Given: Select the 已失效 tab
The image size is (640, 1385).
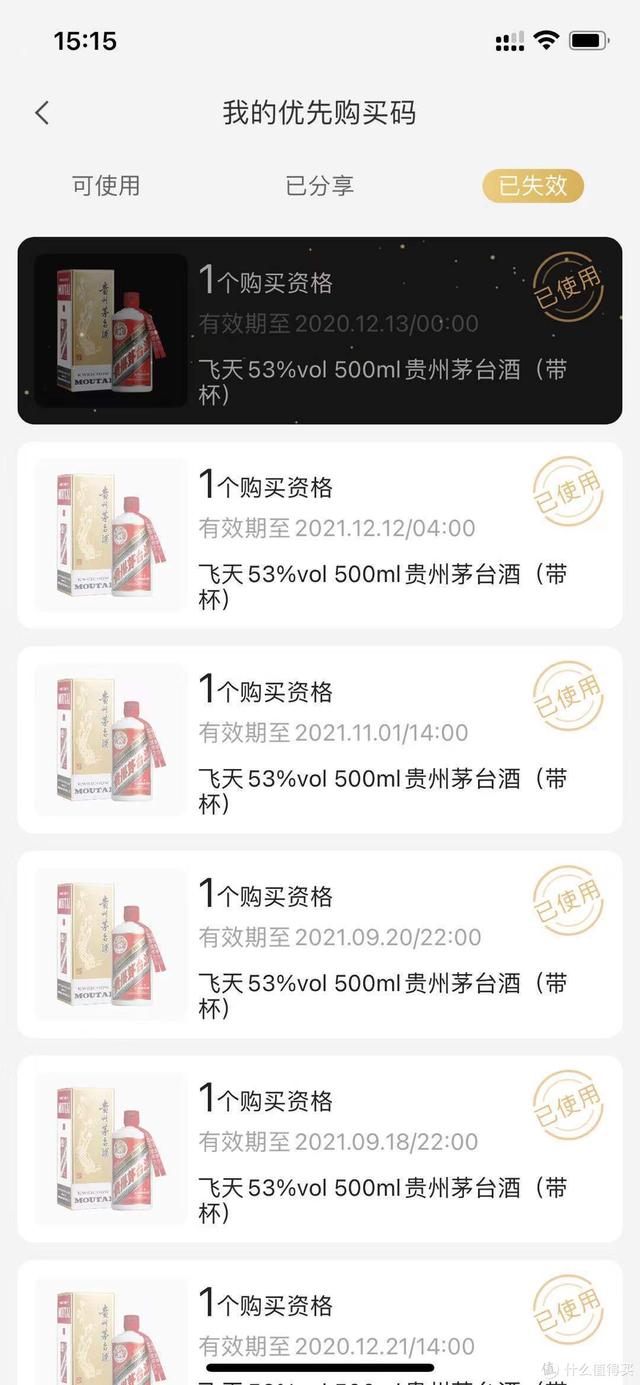Looking at the screenshot, I should (x=533, y=186).
